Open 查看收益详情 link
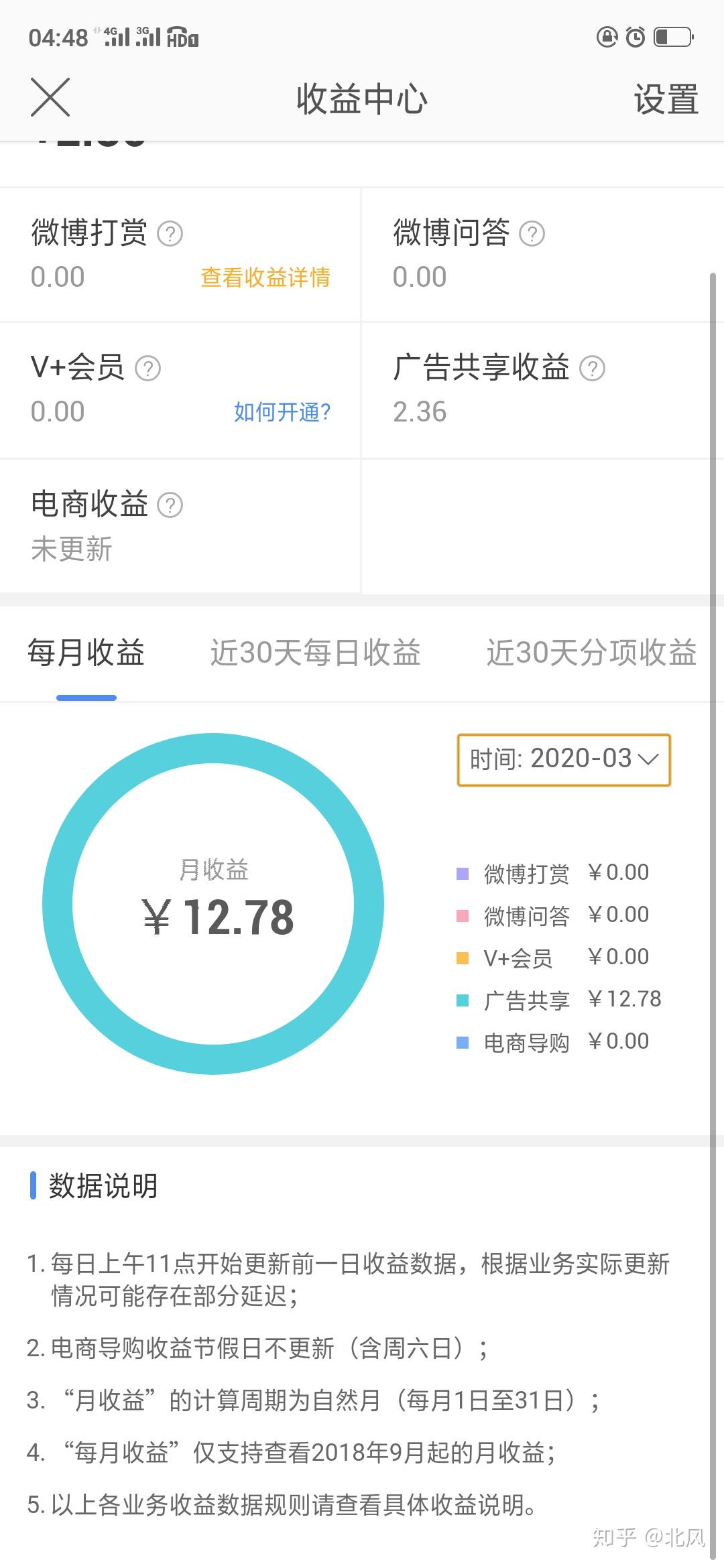Screen dimensions: 724x1568 click(265, 277)
